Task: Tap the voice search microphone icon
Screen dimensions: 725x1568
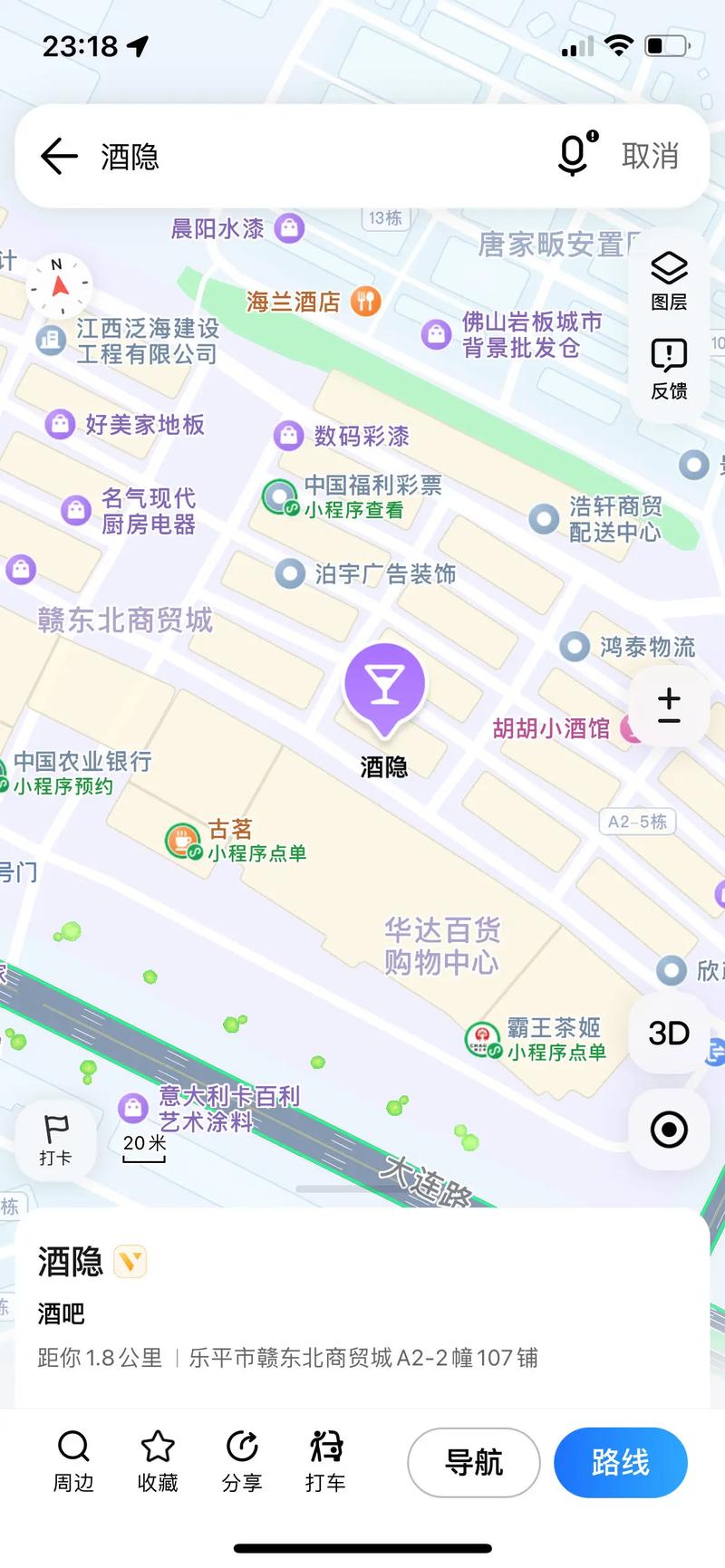Action: coord(571,156)
